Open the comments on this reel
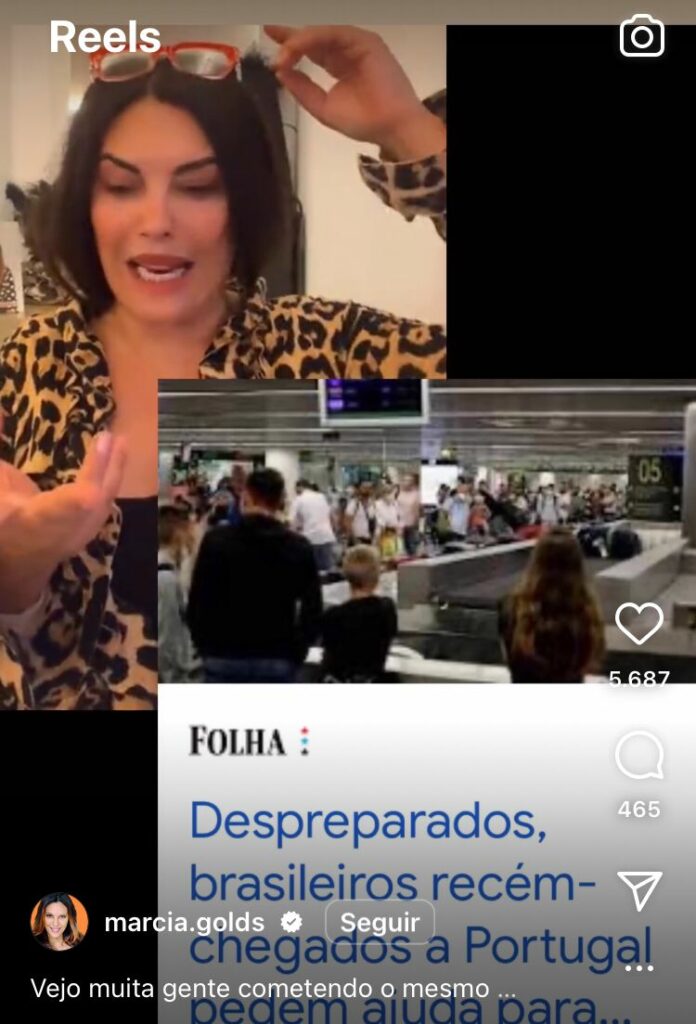 pos(639,756)
